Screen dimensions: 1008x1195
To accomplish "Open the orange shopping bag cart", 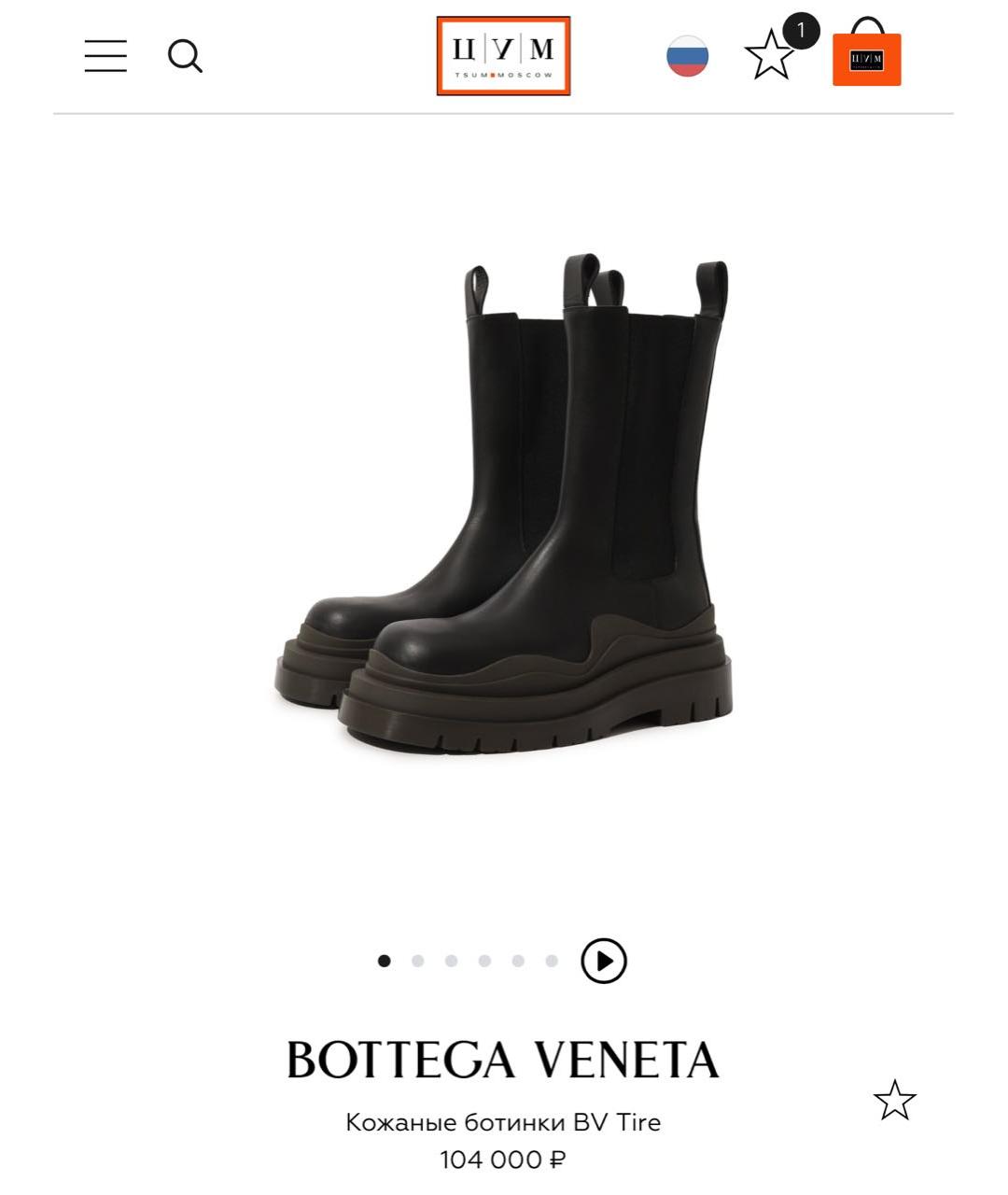I will [867, 56].
